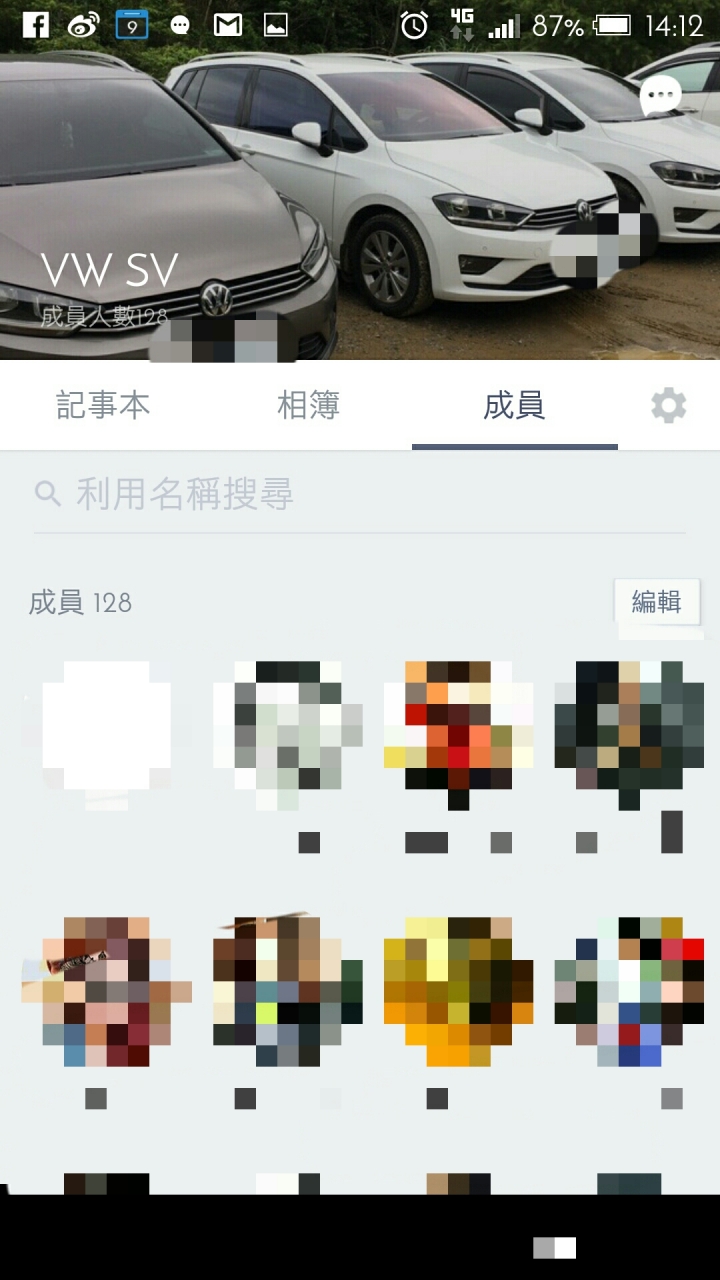Open the group chat bubble icon
Viewport: 720px width, 1280px height.
click(661, 96)
